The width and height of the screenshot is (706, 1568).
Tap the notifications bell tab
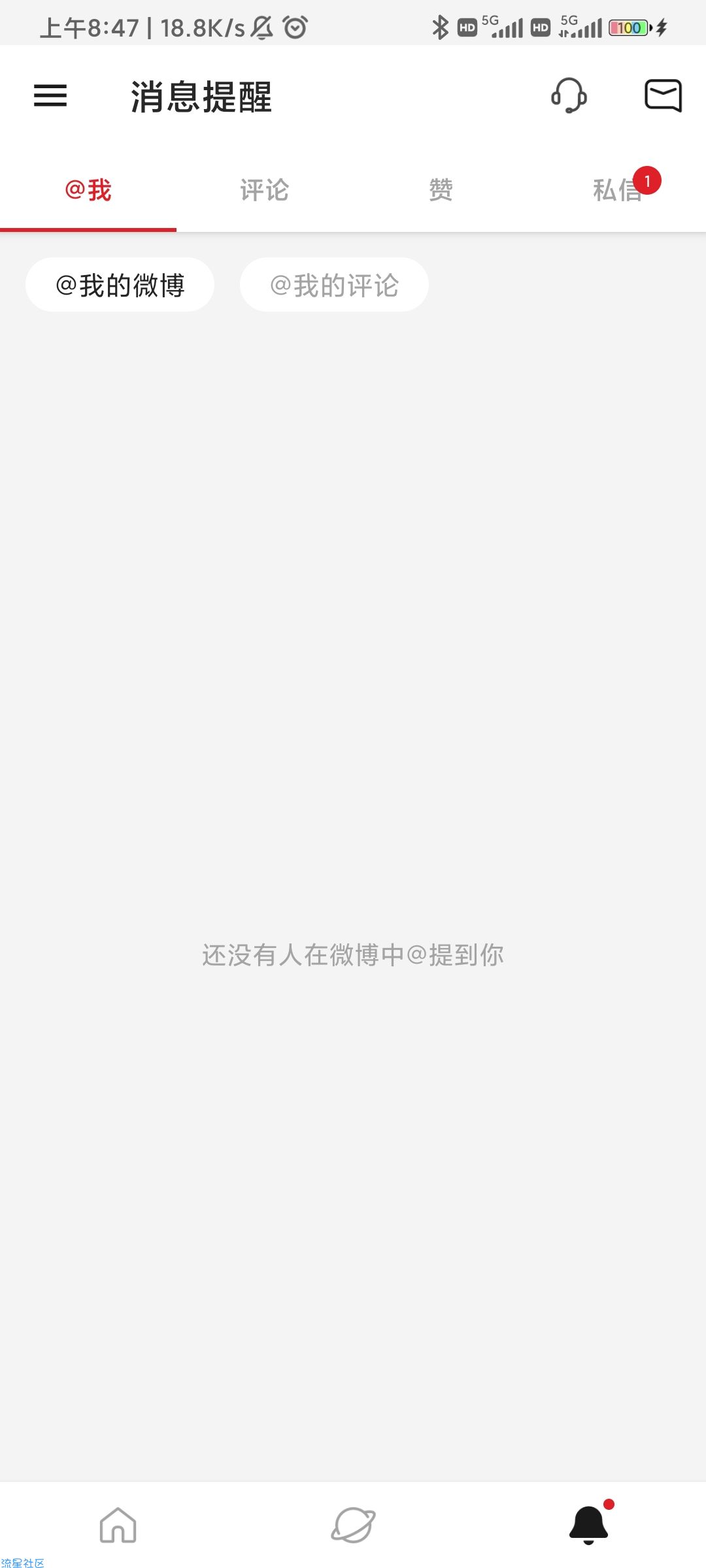point(588,1525)
